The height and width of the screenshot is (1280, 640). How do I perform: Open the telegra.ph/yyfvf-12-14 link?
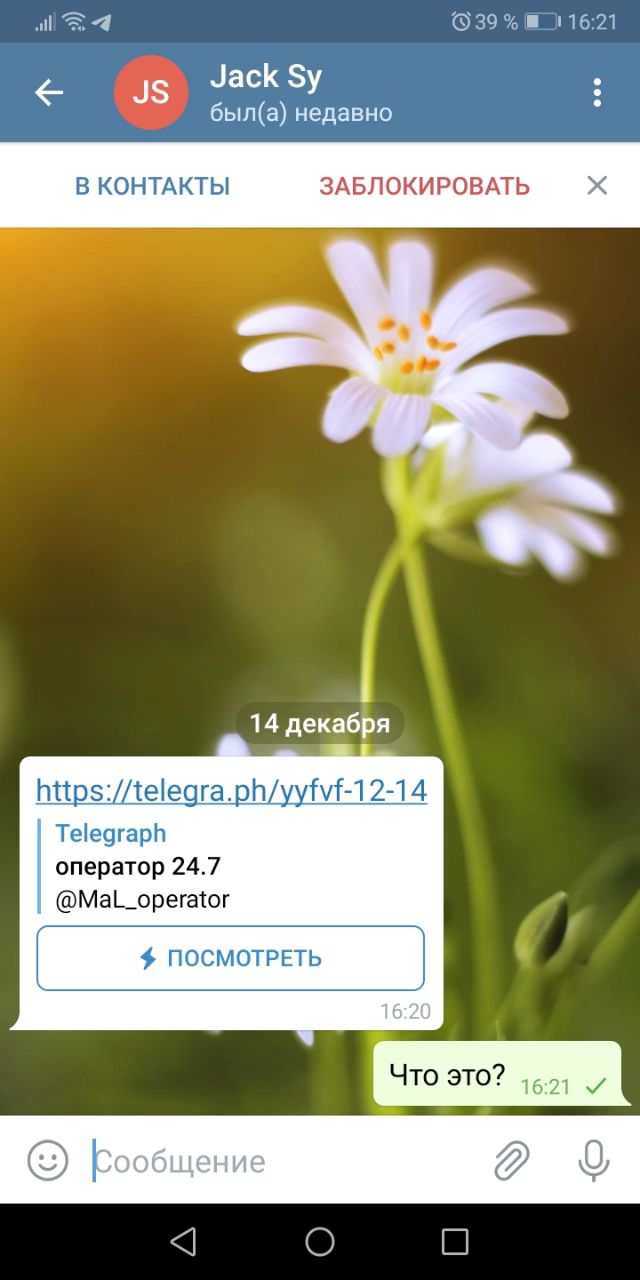[231, 791]
